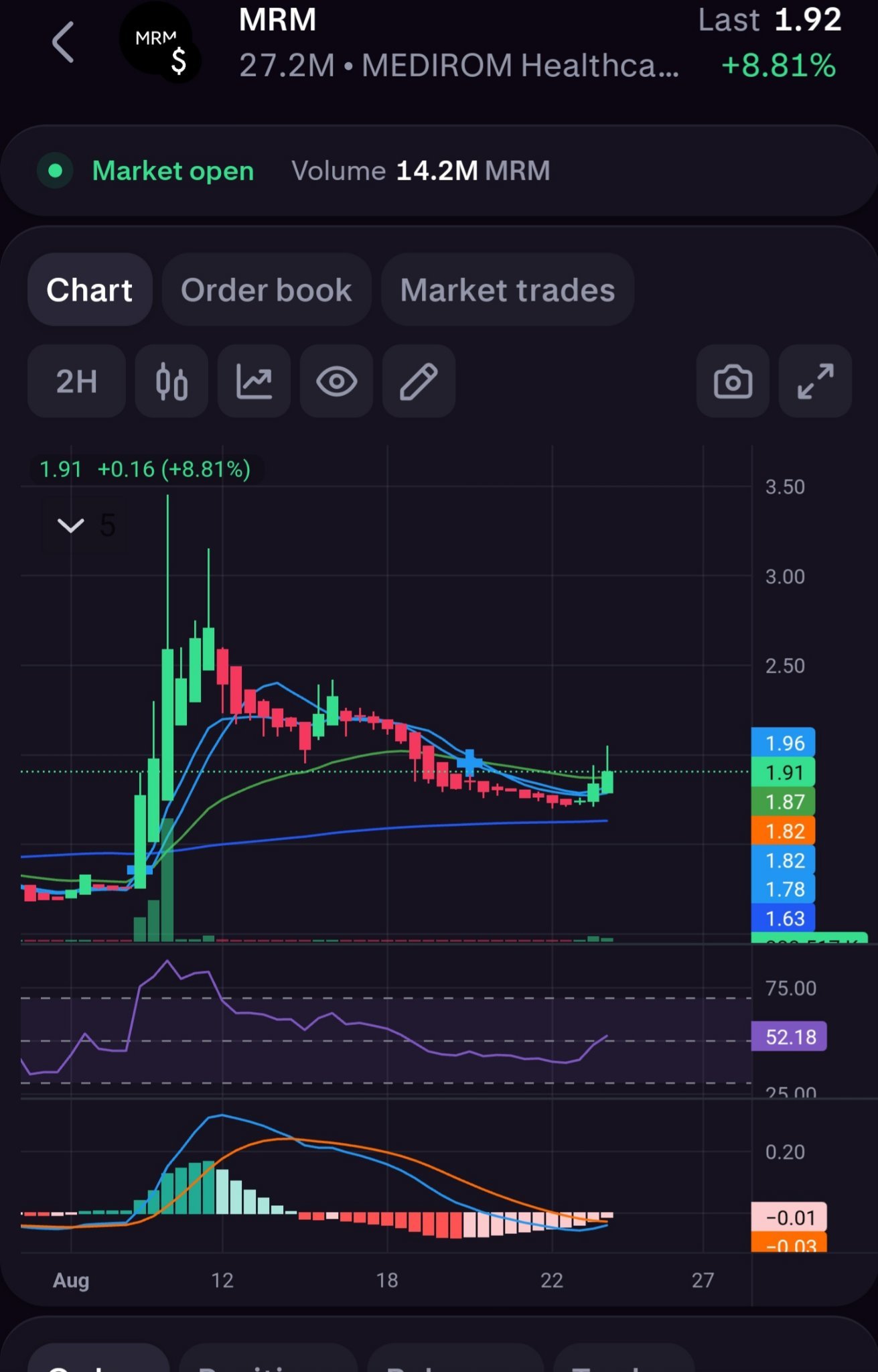The image size is (878, 1372).
Task: Switch to the Order book tab
Action: pos(266,290)
